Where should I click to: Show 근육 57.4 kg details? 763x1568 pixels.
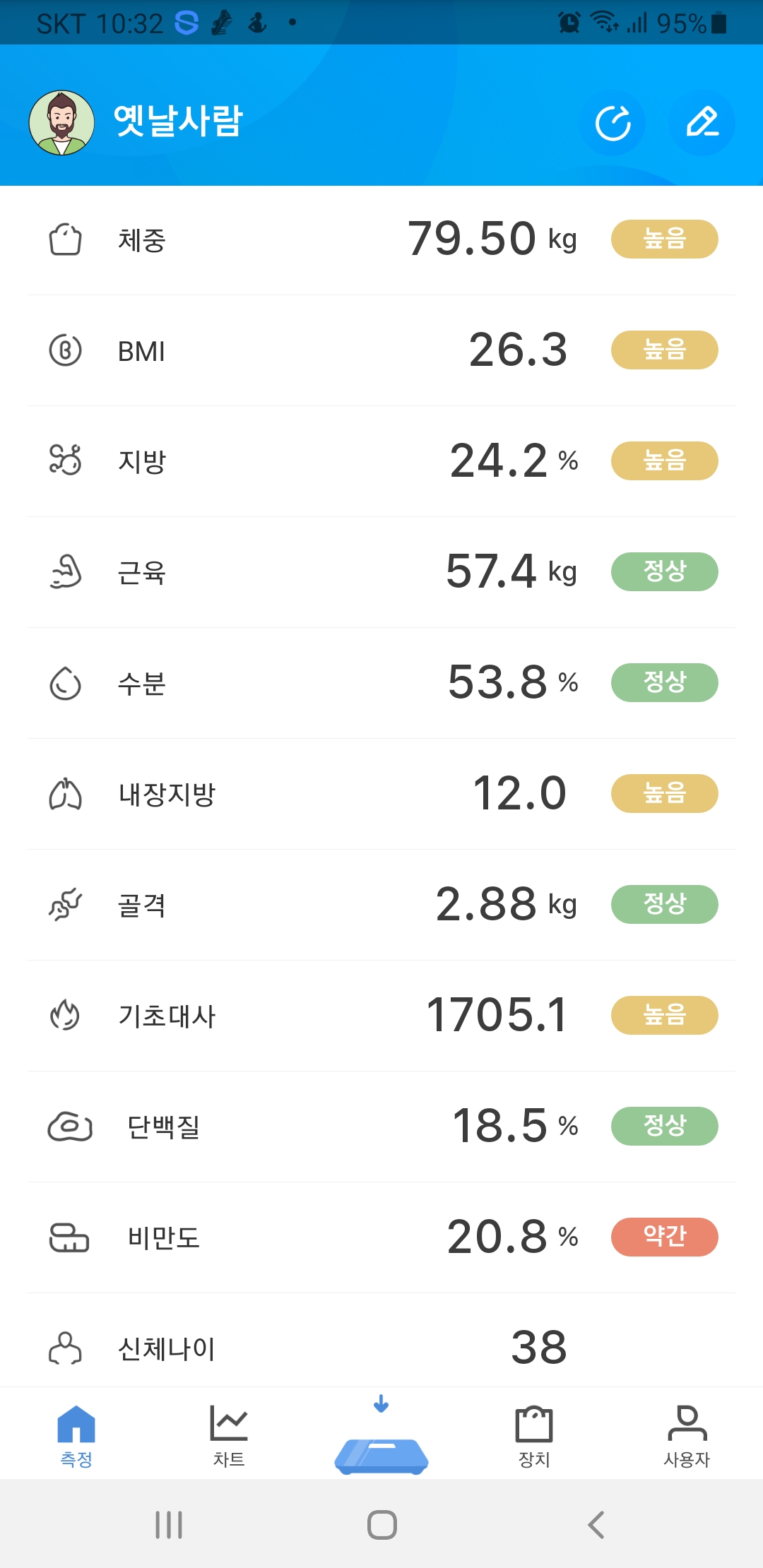click(381, 572)
